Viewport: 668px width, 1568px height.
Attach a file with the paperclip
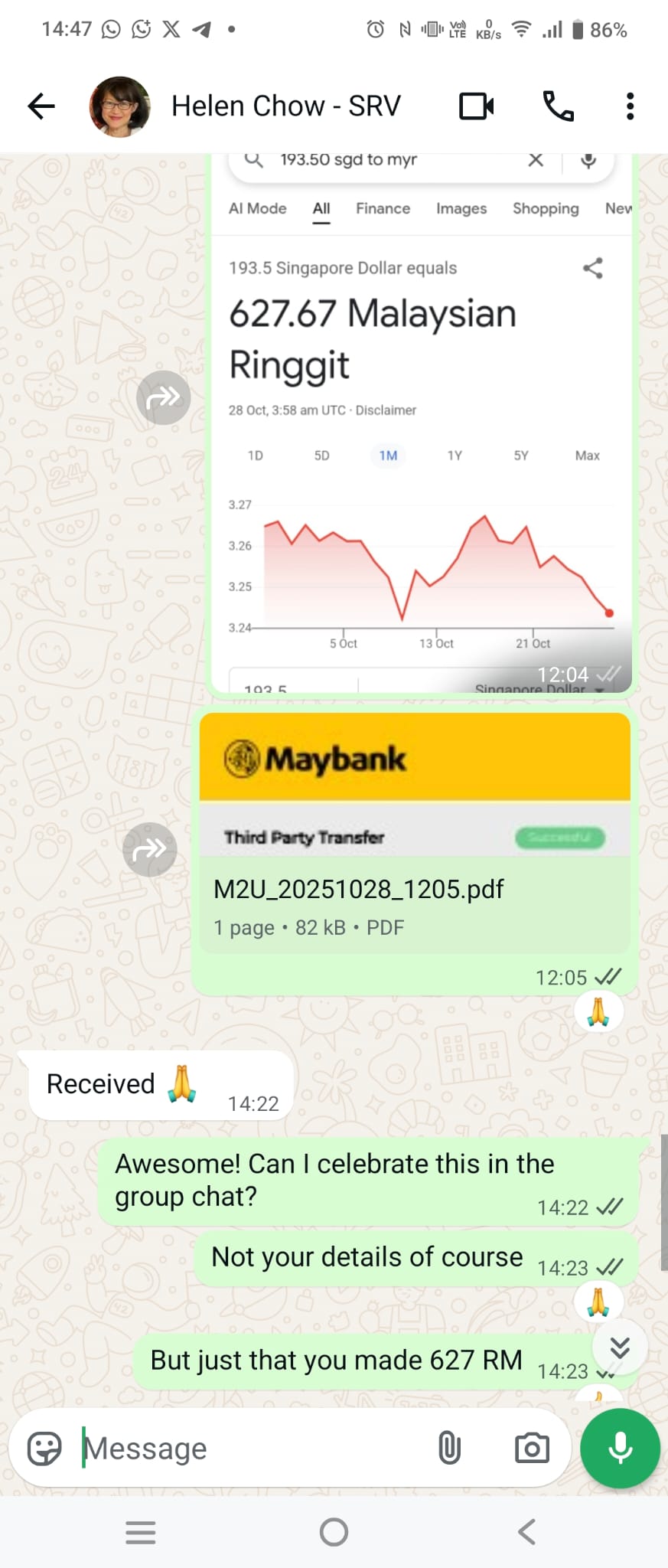449,1449
